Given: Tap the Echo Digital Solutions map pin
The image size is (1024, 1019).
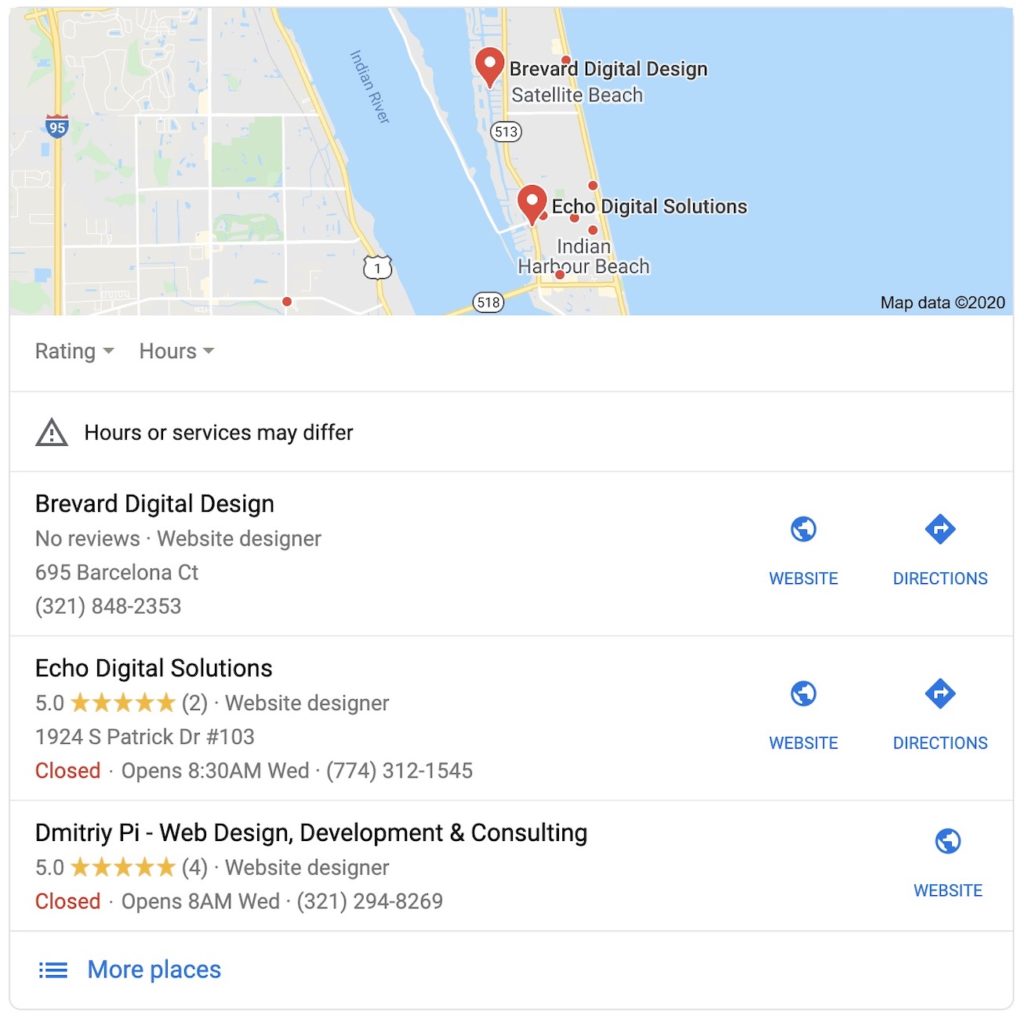Looking at the screenshot, I should coord(532,203).
